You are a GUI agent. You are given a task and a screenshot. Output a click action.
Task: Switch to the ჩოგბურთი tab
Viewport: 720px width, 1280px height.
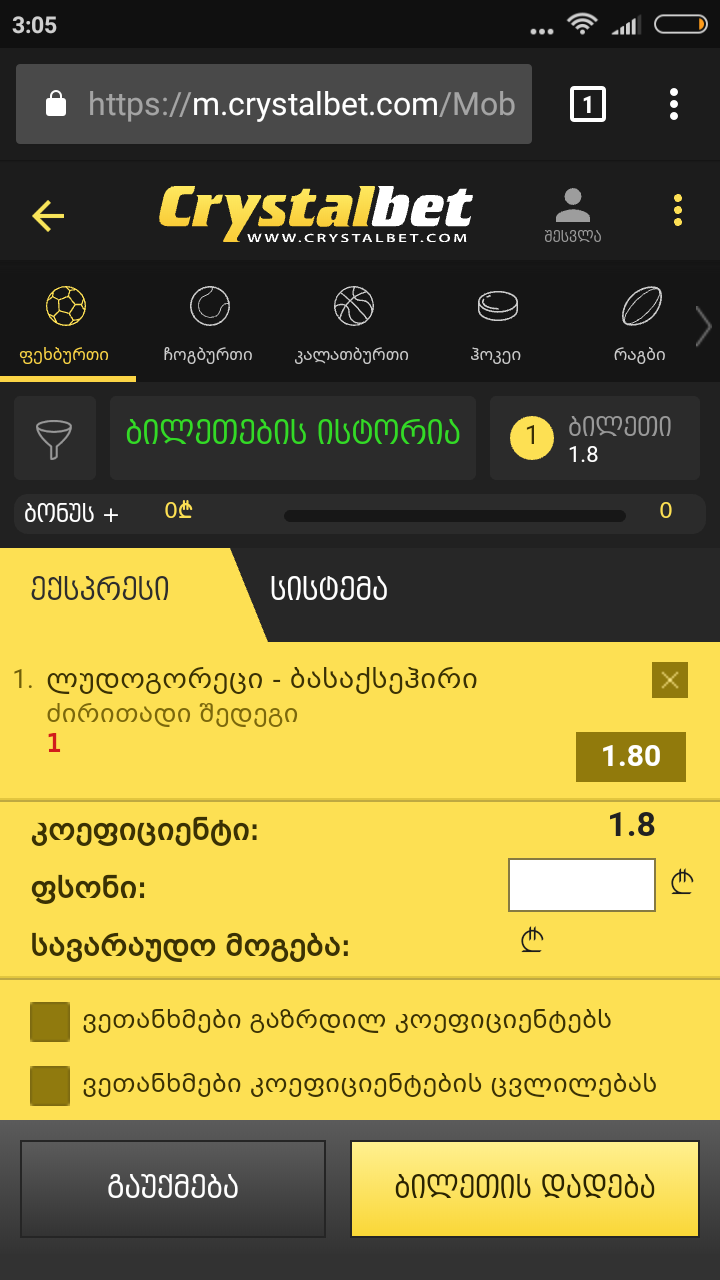pyautogui.click(x=208, y=322)
